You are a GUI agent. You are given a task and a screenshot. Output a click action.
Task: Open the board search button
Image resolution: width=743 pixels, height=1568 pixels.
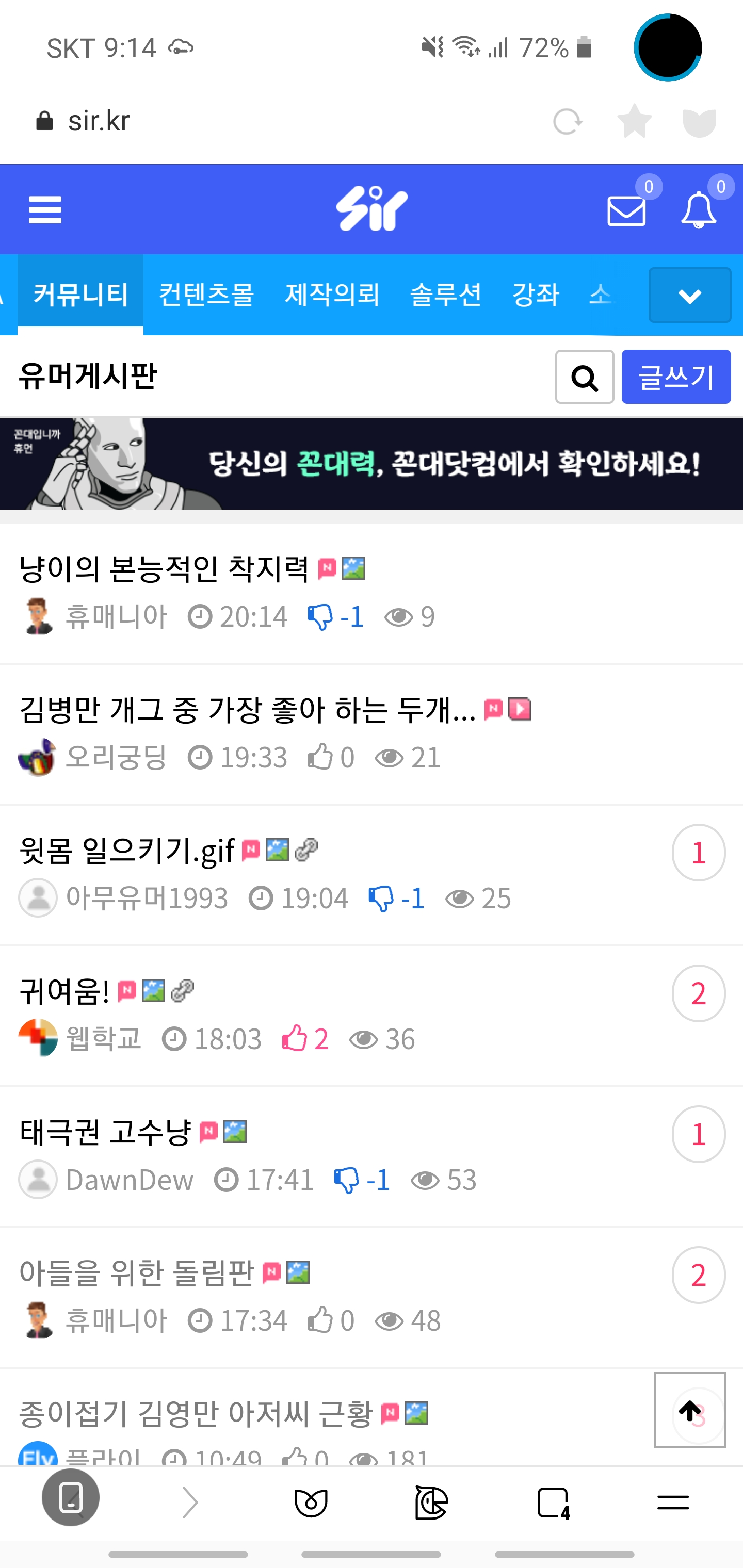[x=584, y=377]
